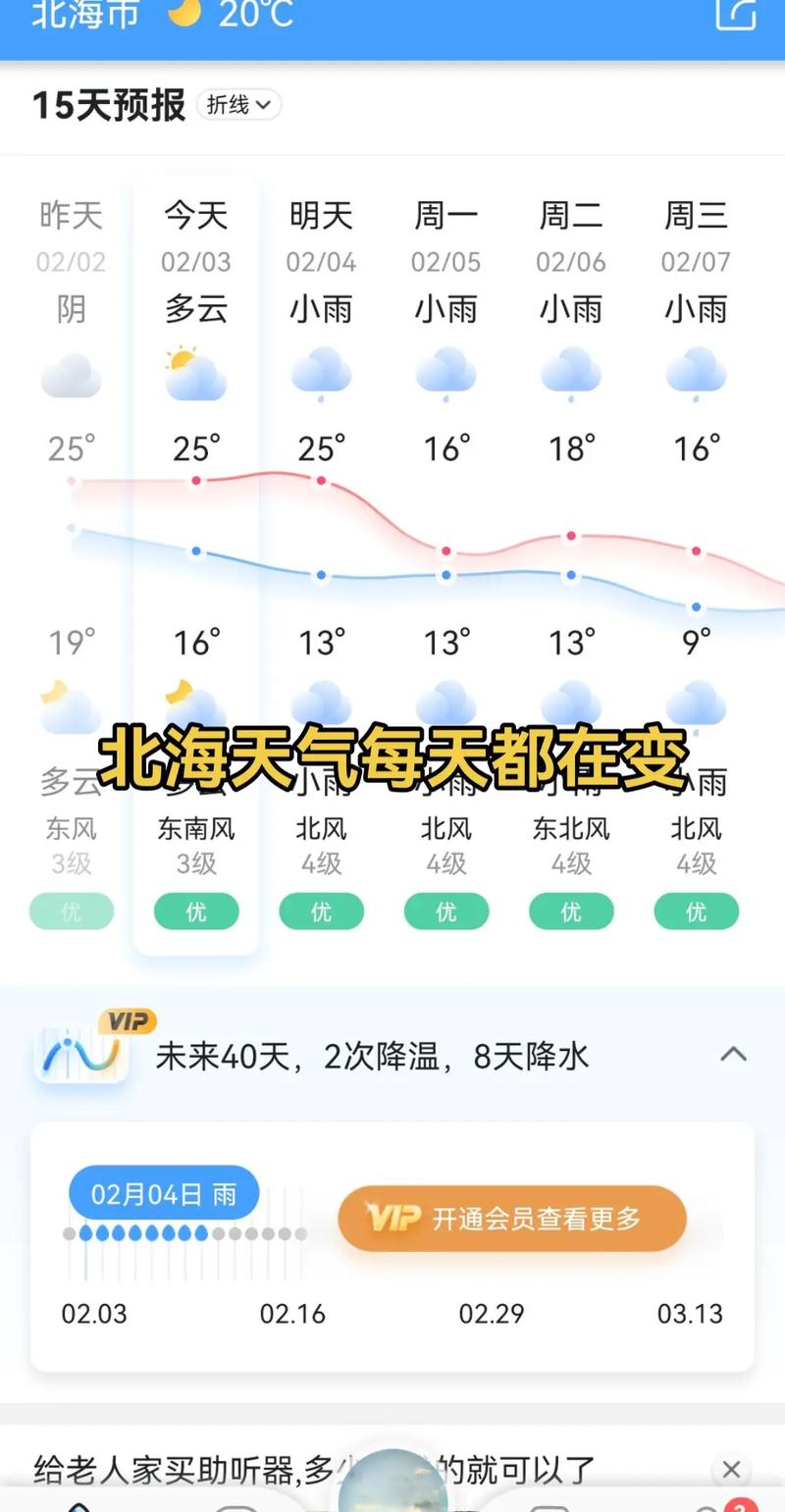The image size is (785, 1512).
Task: Select today's sunny-cloudy weather icon
Action: coord(195,373)
